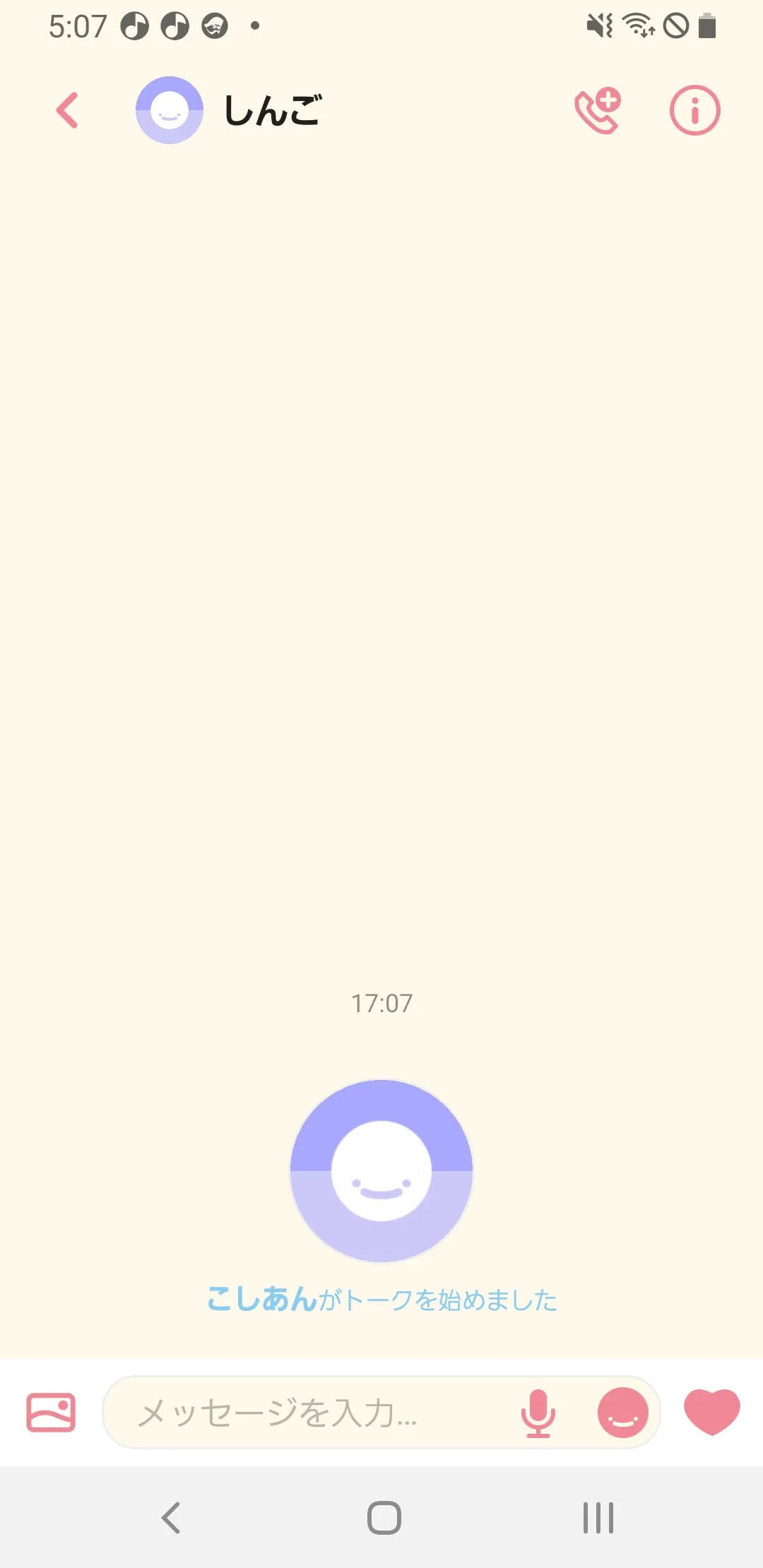Open しんご's profile avatar in header
Viewport: 763px width, 1568px height.
pos(170,110)
